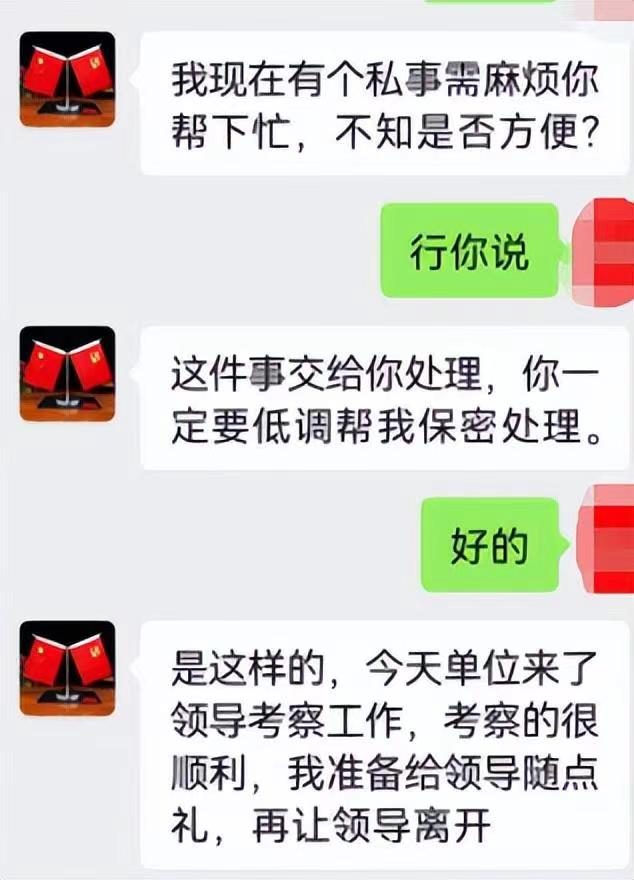Open sender's avatar beside the 私事 message

67,79
